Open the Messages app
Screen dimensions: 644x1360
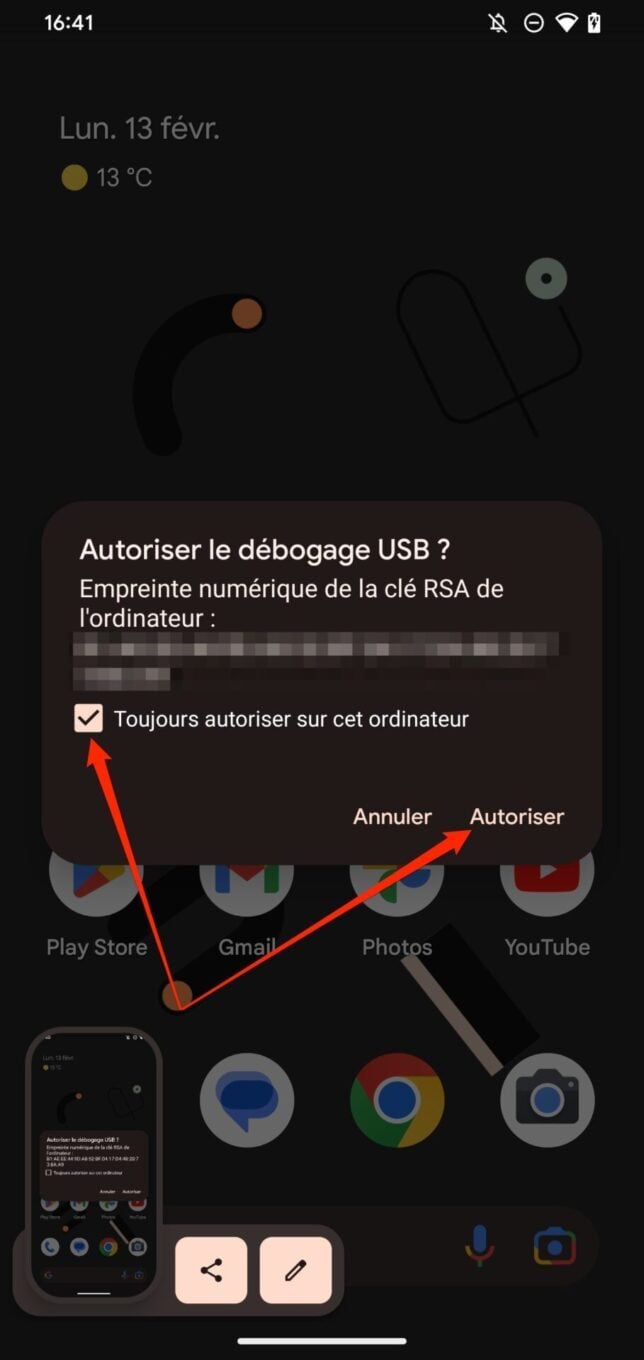[x=247, y=1100]
